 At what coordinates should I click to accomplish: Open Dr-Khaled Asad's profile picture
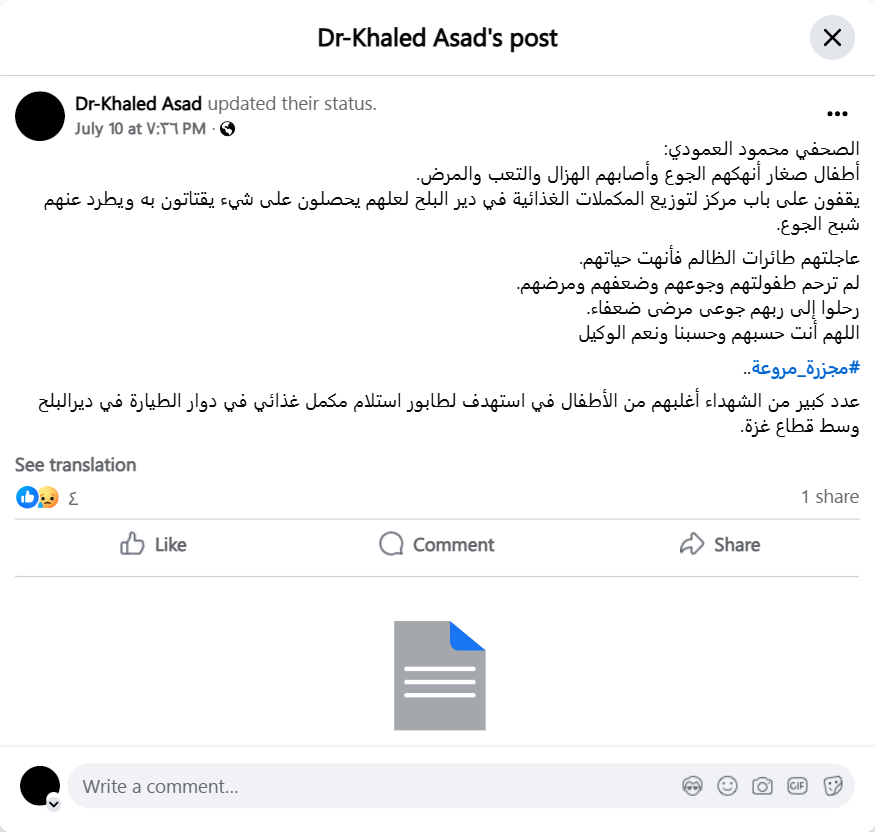[x=41, y=116]
